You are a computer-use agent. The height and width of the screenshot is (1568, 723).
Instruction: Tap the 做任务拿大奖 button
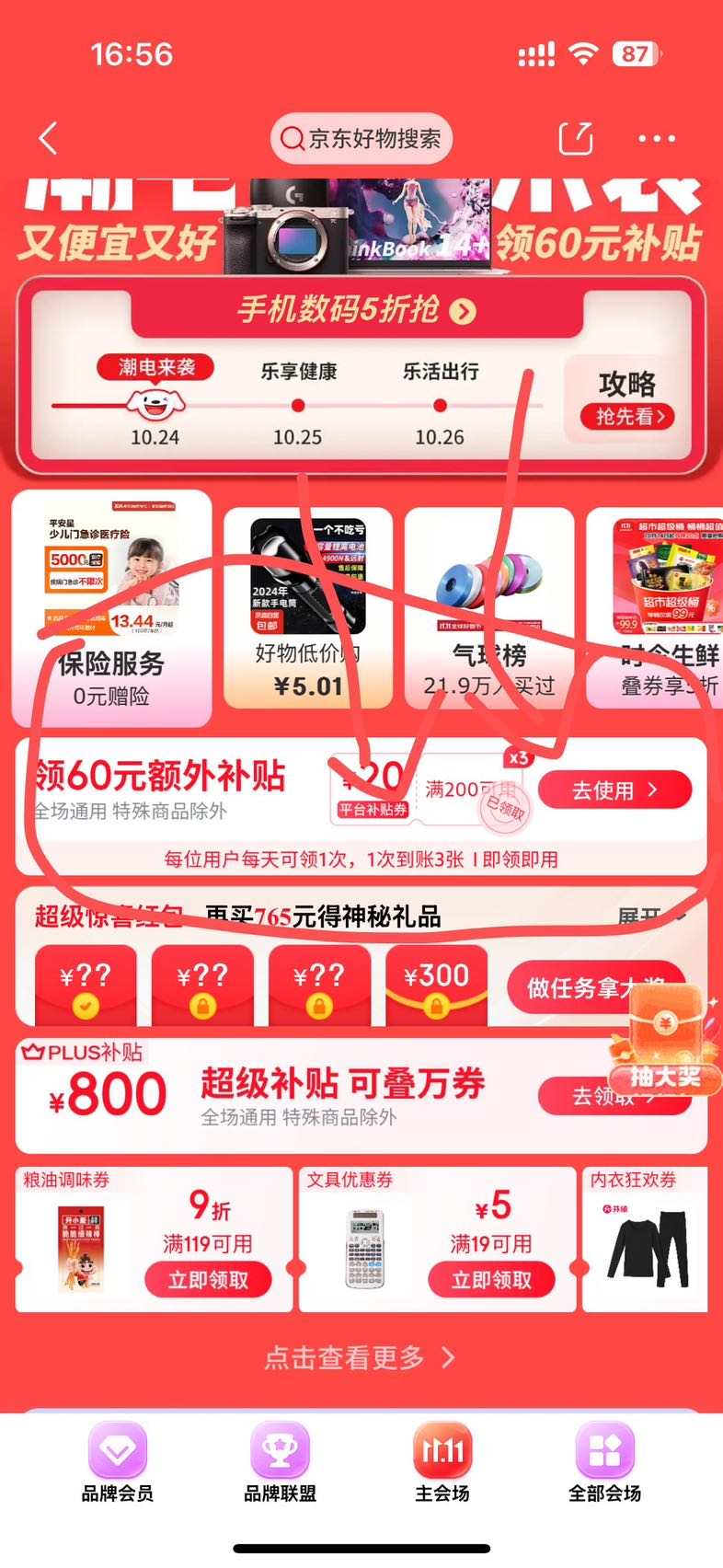[x=596, y=988]
